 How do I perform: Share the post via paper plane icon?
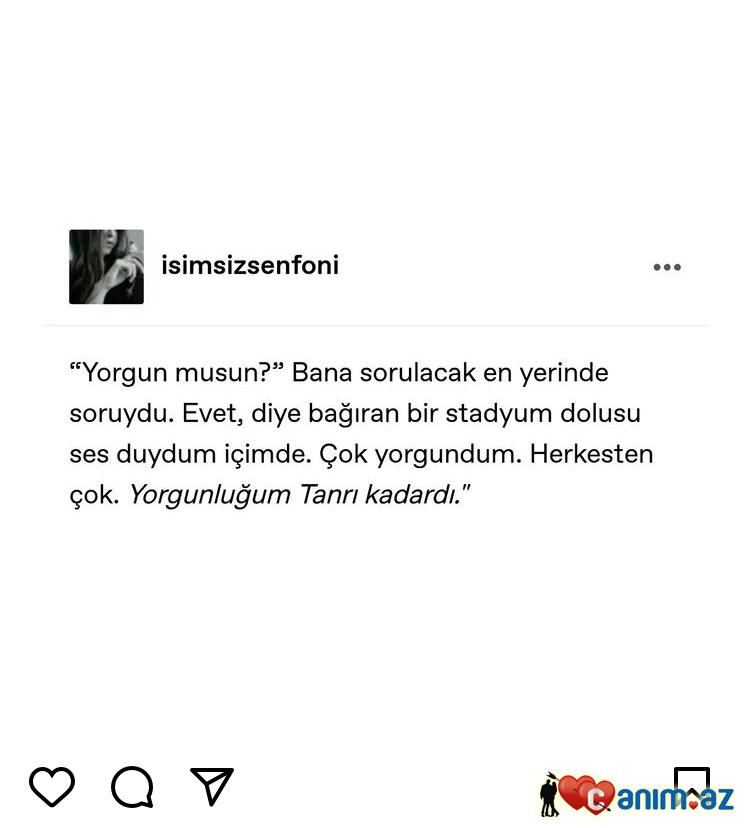(x=212, y=787)
